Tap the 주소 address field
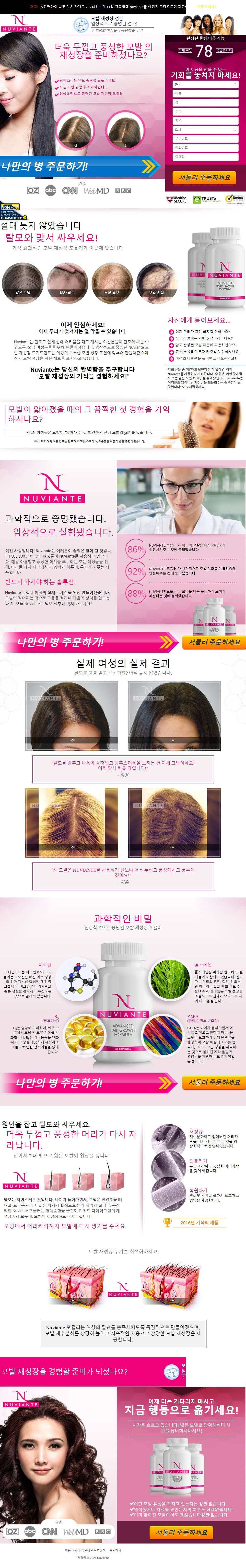The height and width of the screenshot is (1568, 246). coord(205,111)
